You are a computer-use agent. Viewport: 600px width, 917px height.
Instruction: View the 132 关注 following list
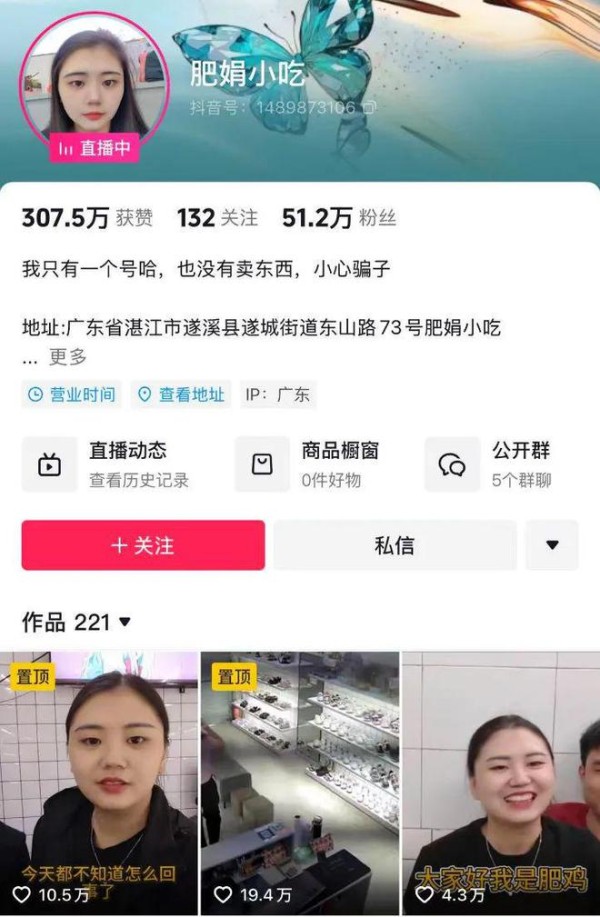coord(217,218)
